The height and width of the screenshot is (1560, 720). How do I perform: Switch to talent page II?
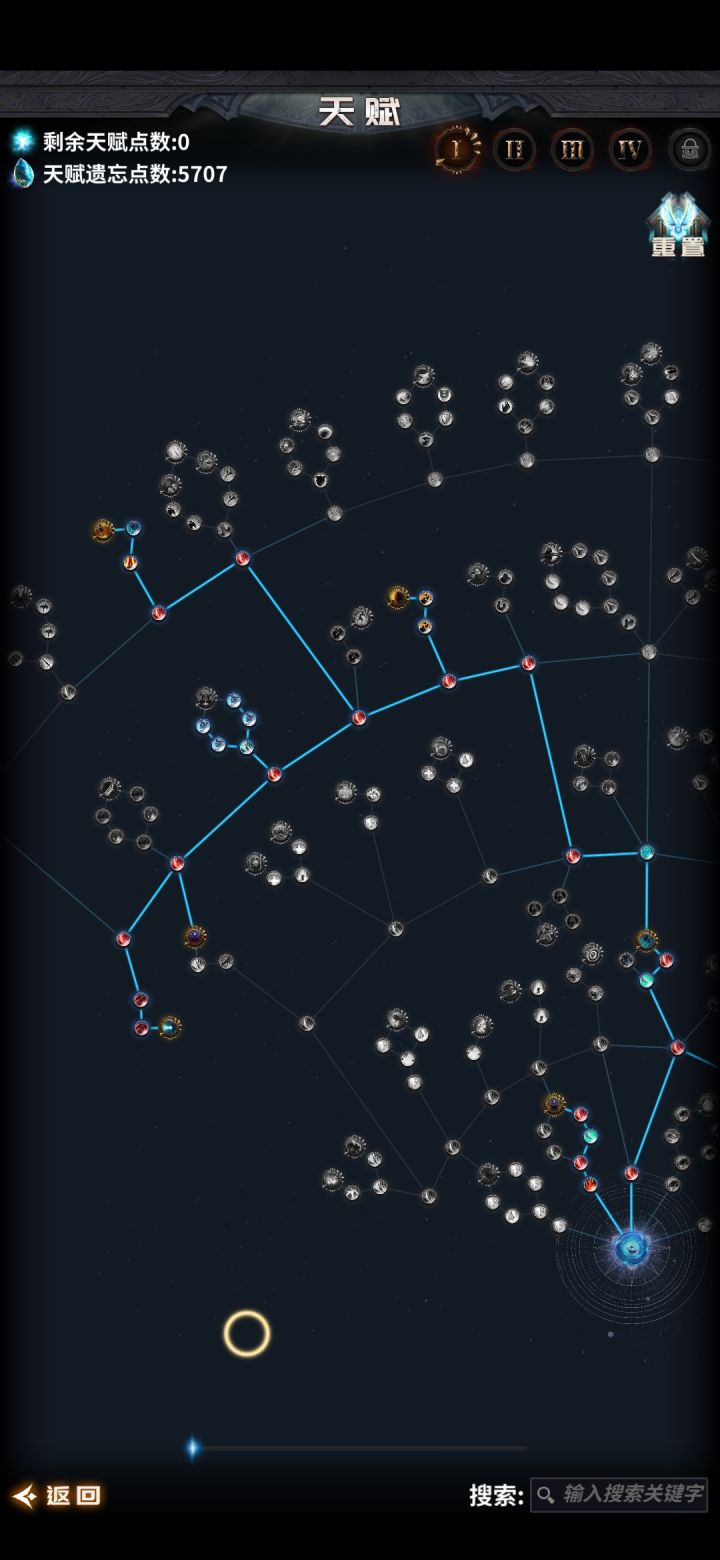[514, 150]
